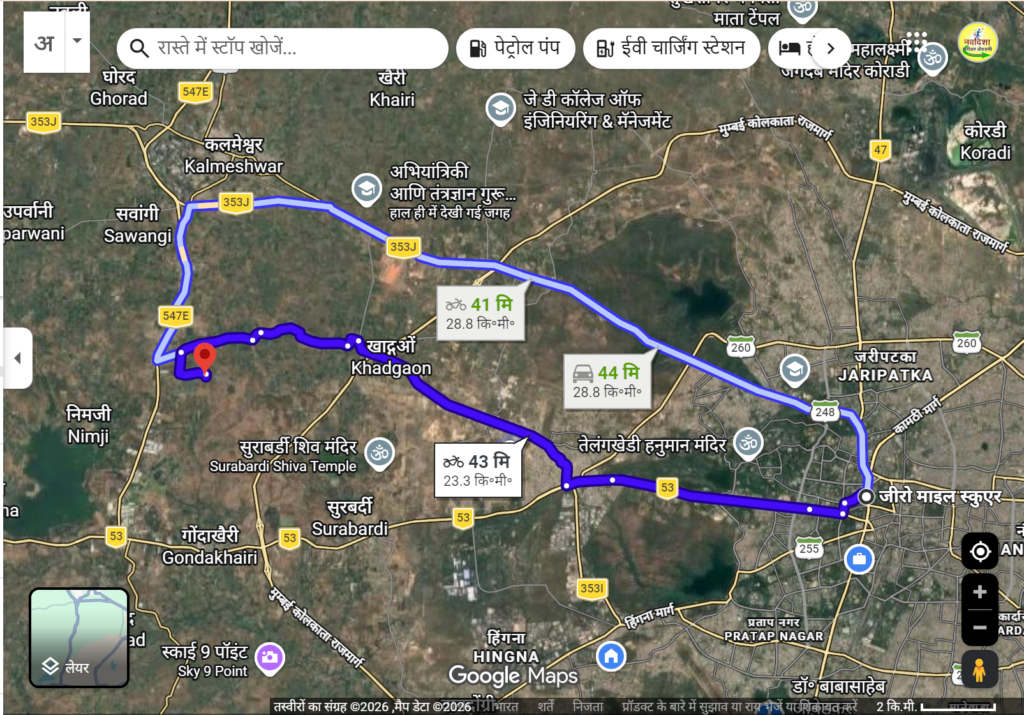The width and height of the screenshot is (1024, 715).
Task: Open the account profile picture
Action: tap(977, 43)
